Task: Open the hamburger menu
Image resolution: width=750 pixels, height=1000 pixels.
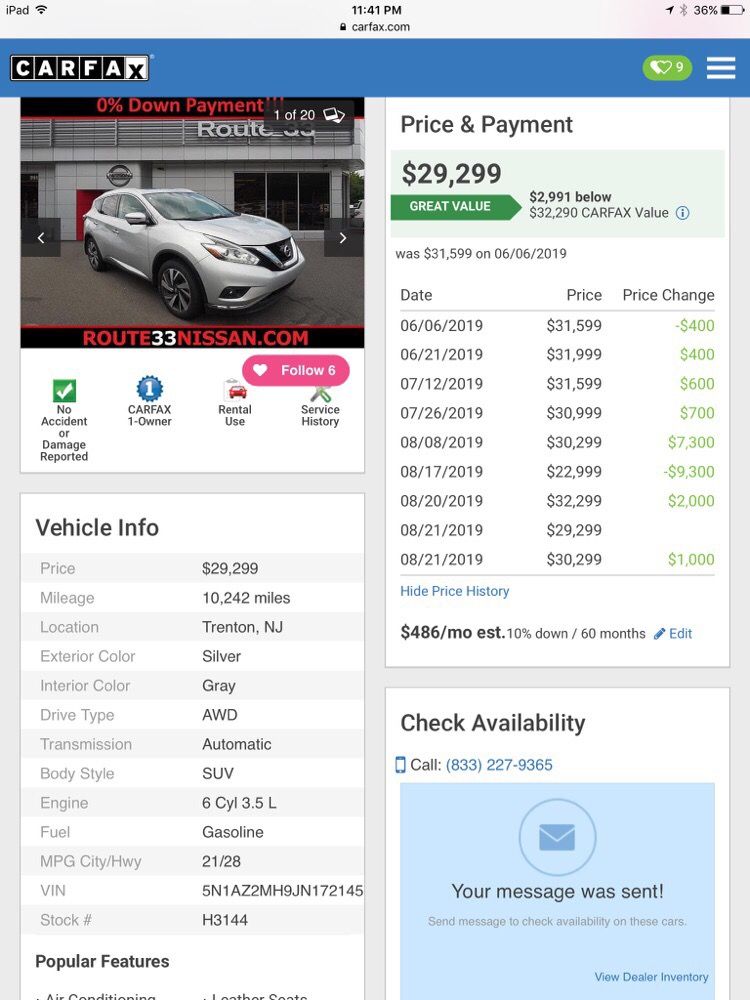Action: pos(720,68)
